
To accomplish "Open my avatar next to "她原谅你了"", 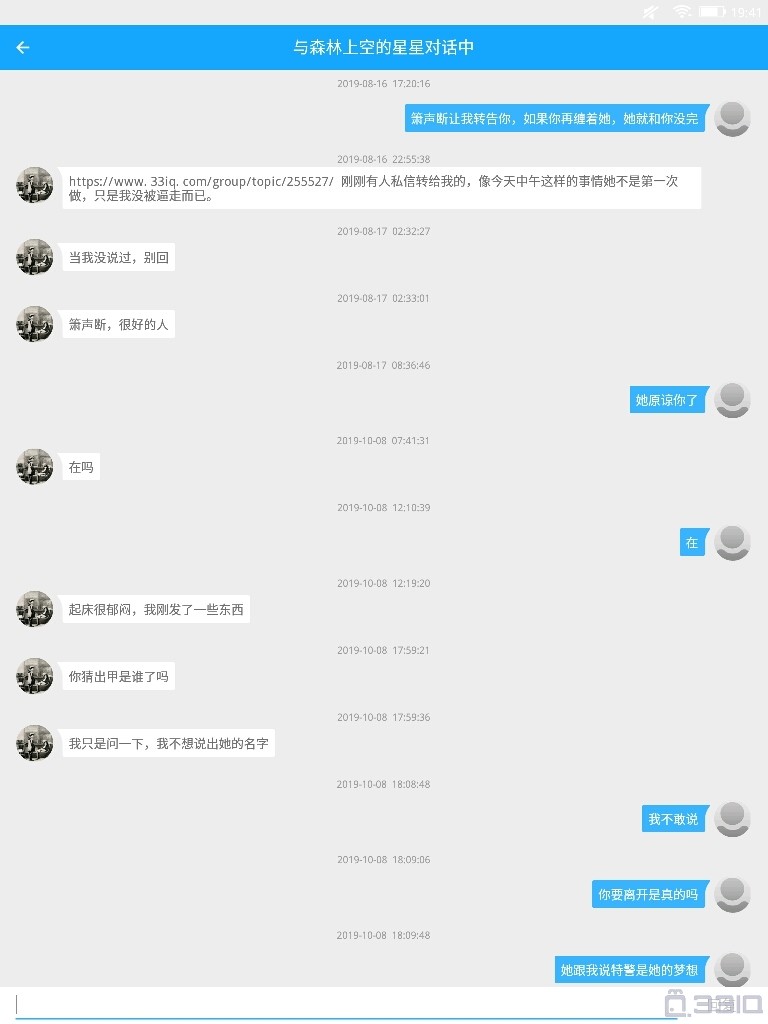I will pyautogui.click(x=733, y=400).
